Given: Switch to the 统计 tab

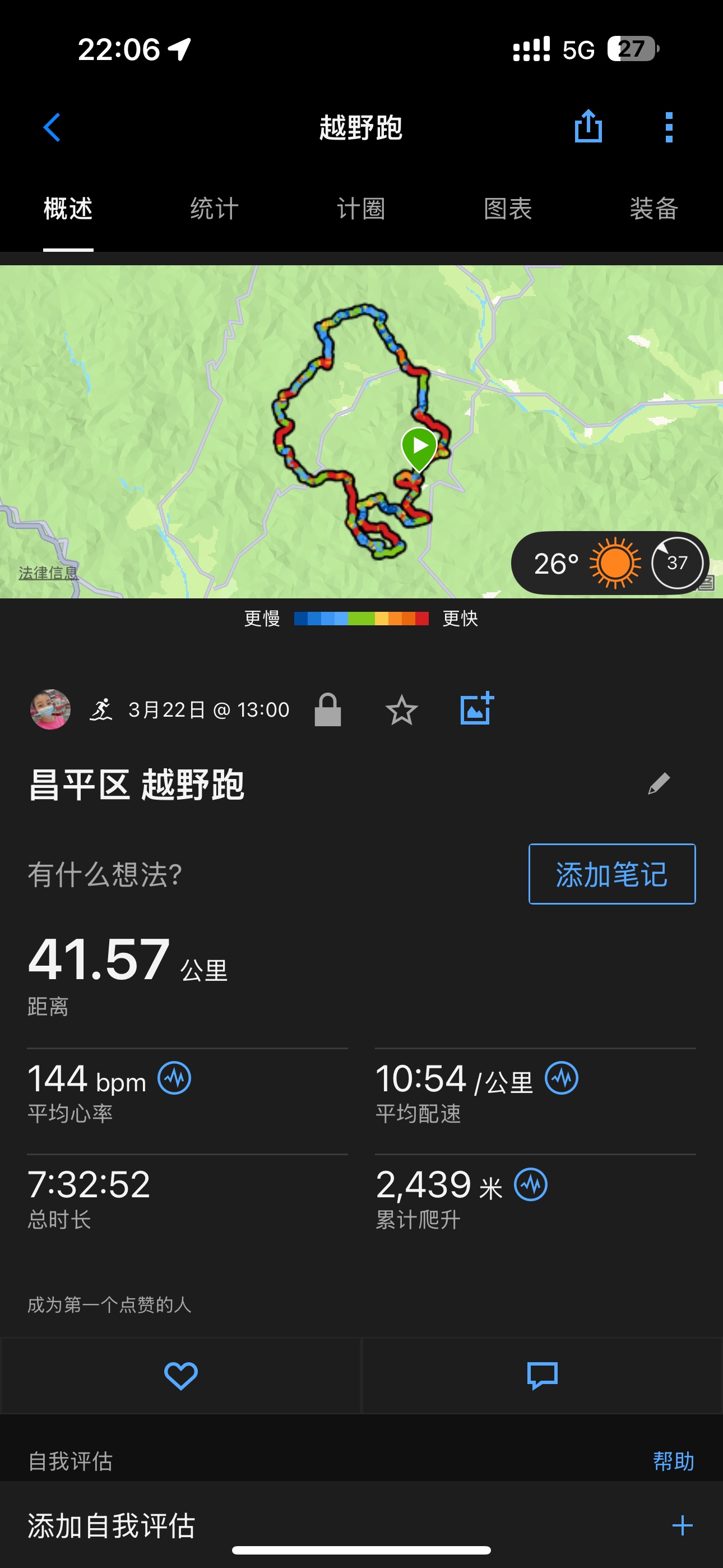Looking at the screenshot, I should (x=214, y=209).
